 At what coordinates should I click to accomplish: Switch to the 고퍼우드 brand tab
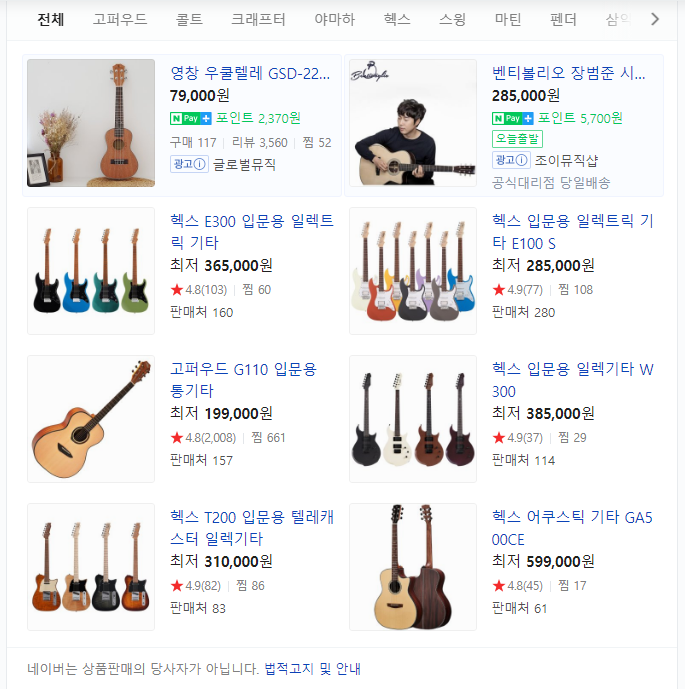[120, 19]
